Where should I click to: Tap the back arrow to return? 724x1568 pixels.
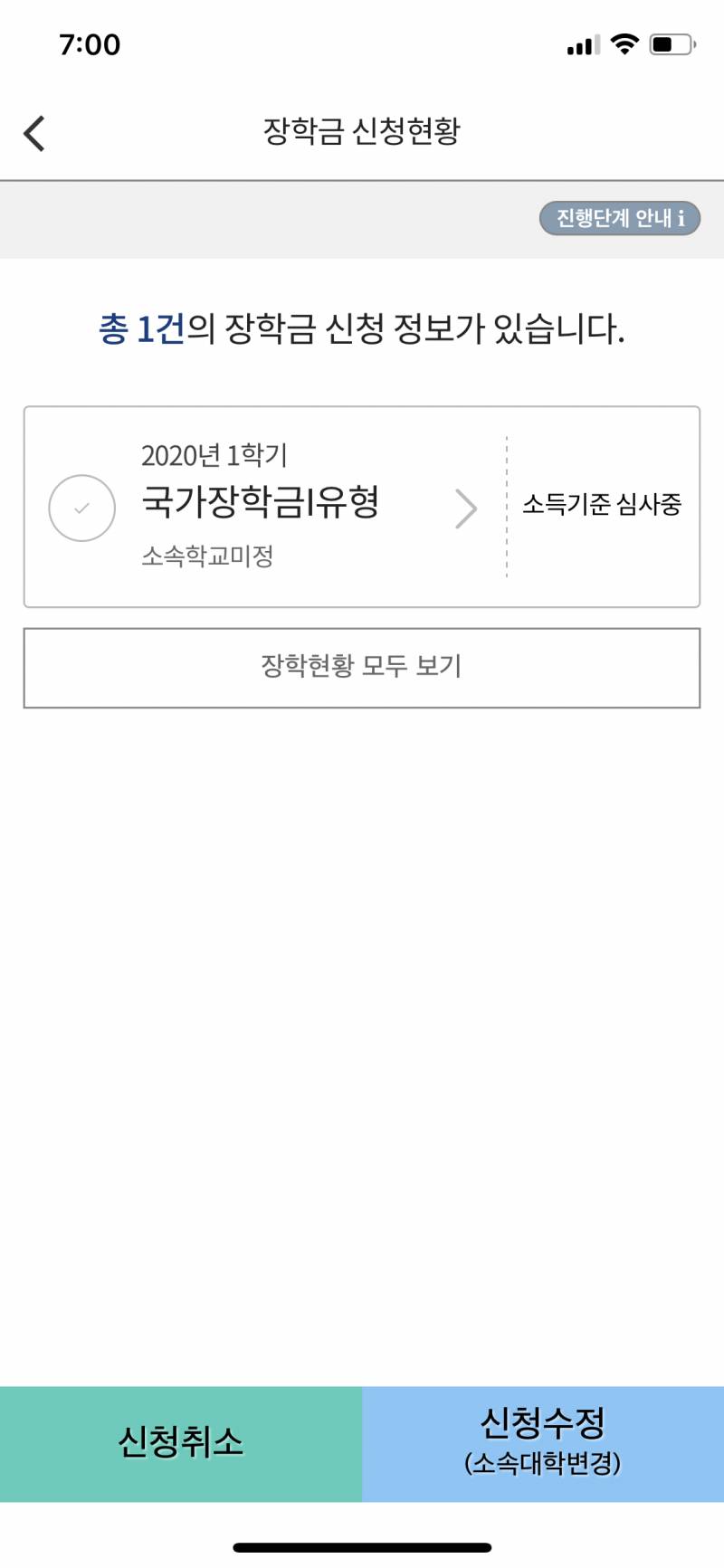(x=33, y=132)
